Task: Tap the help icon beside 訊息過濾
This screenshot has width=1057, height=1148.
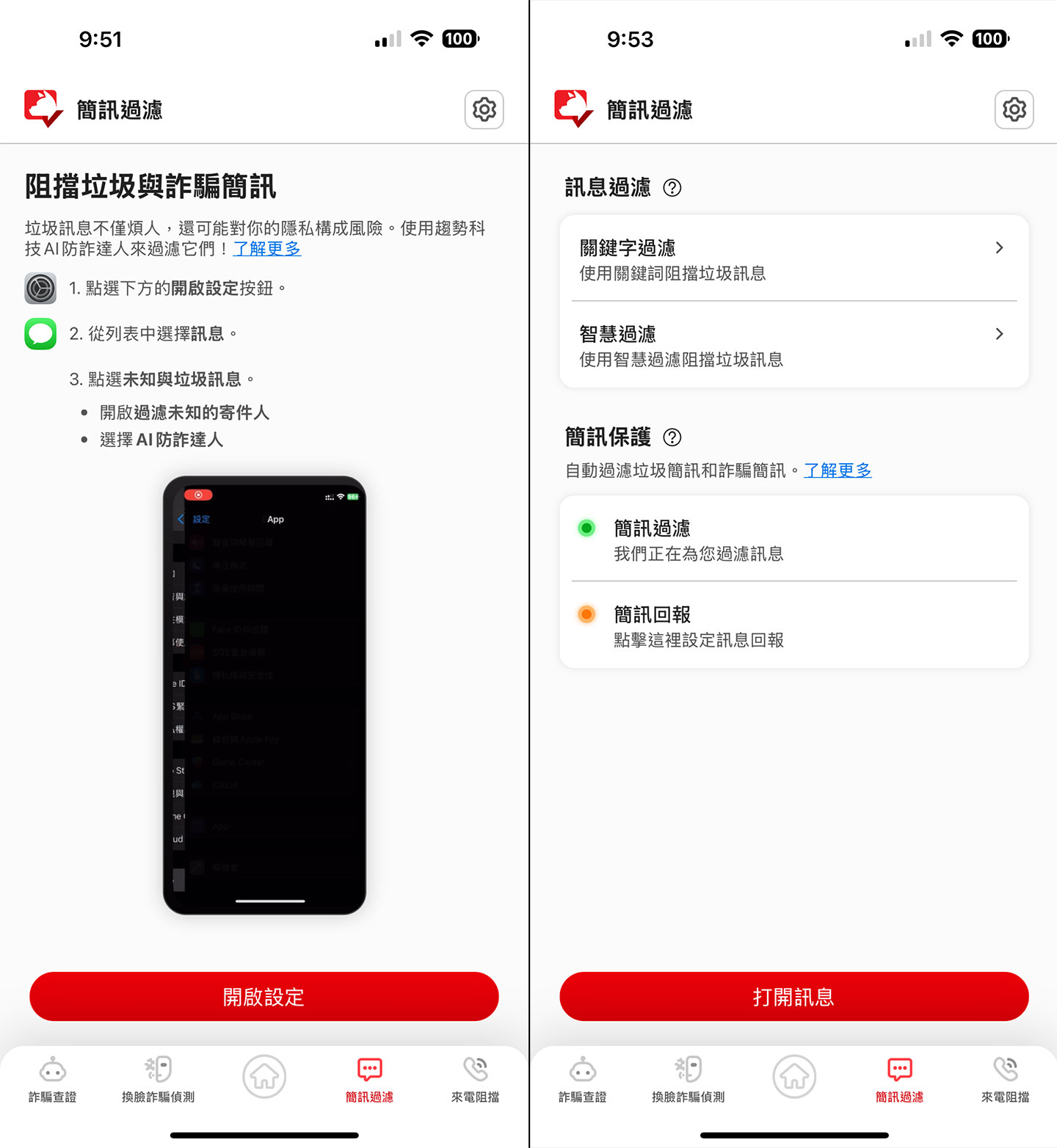Action: click(672, 188)
